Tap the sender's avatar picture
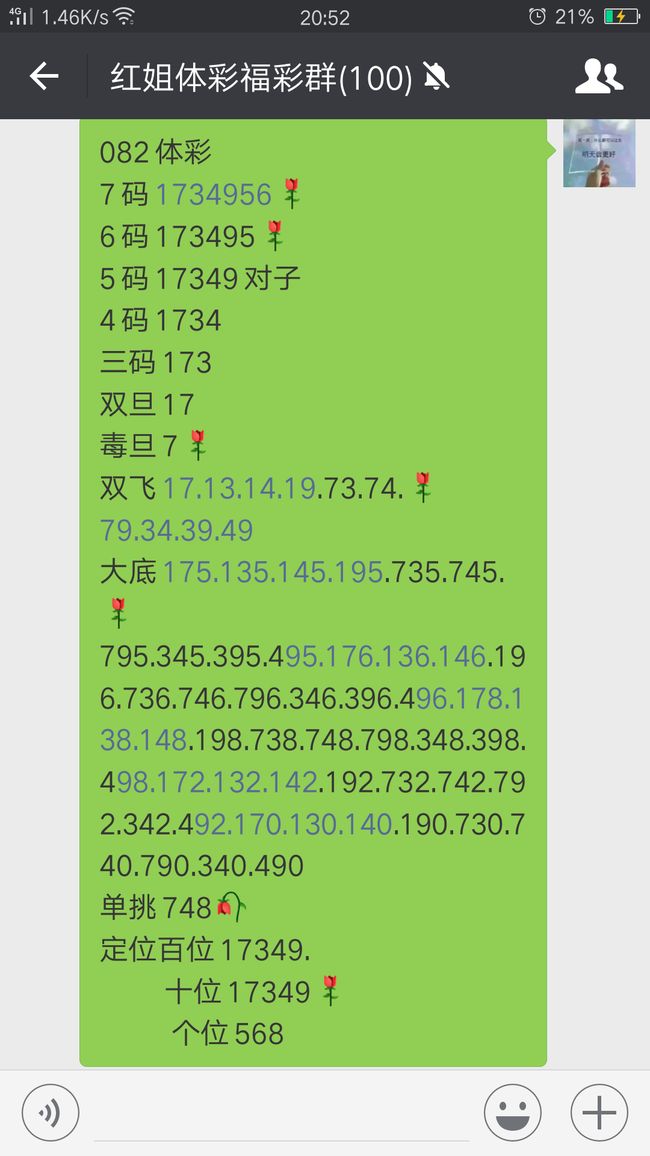This screenshot has height=1156, width=650. click(x=599, y=153)
